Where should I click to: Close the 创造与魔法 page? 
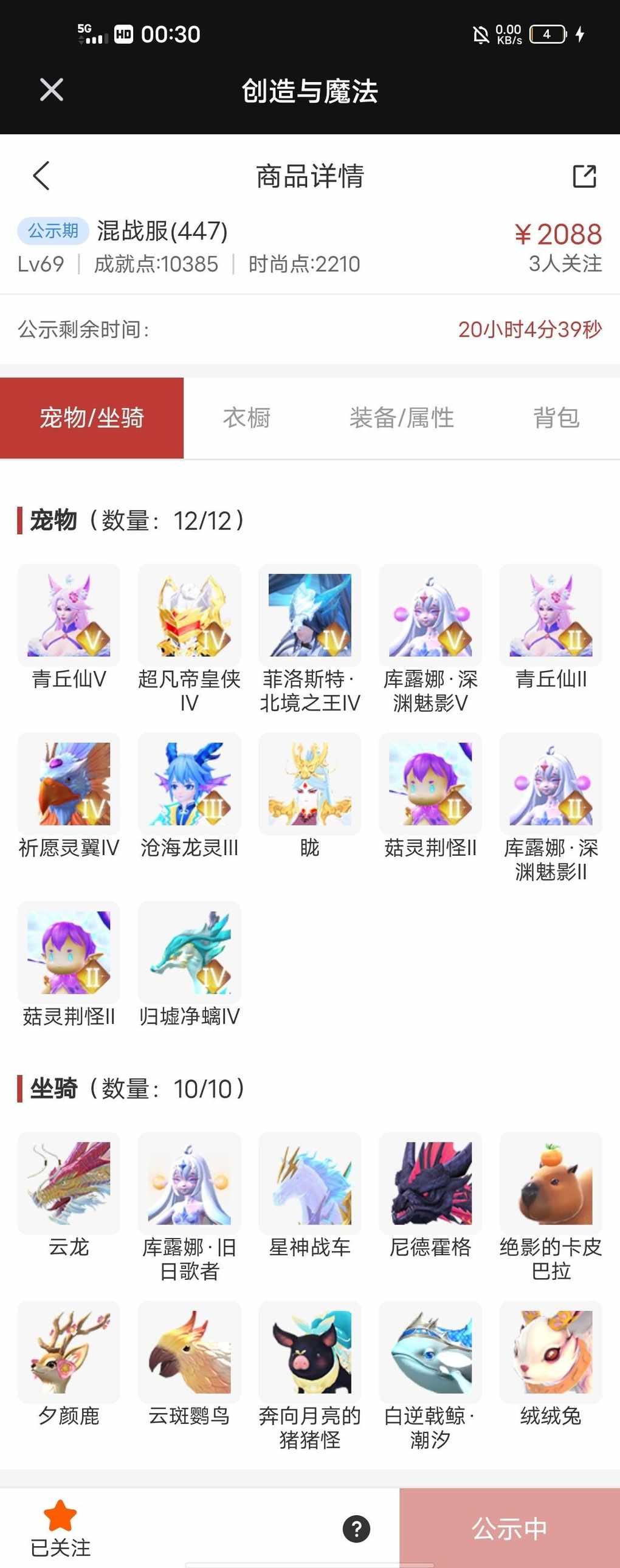pos(51,90)
